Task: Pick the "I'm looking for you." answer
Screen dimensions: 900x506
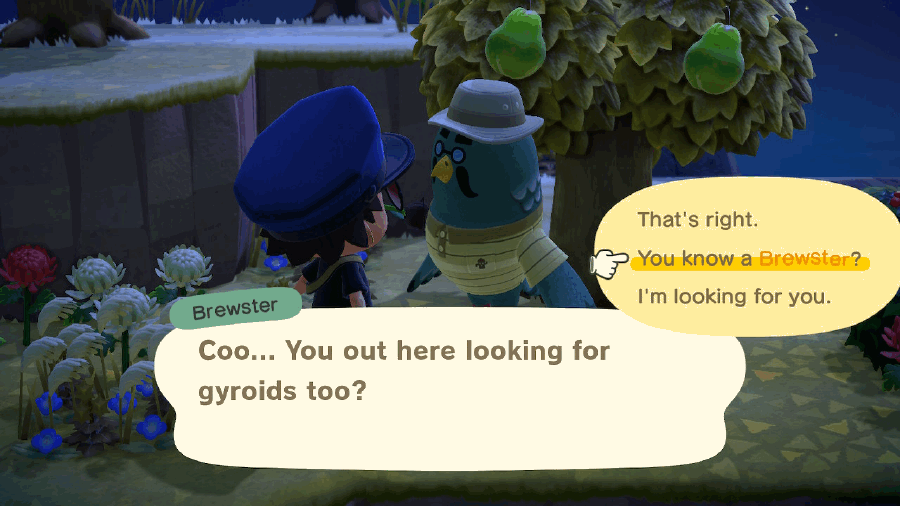Action: [x=734, y=297]
